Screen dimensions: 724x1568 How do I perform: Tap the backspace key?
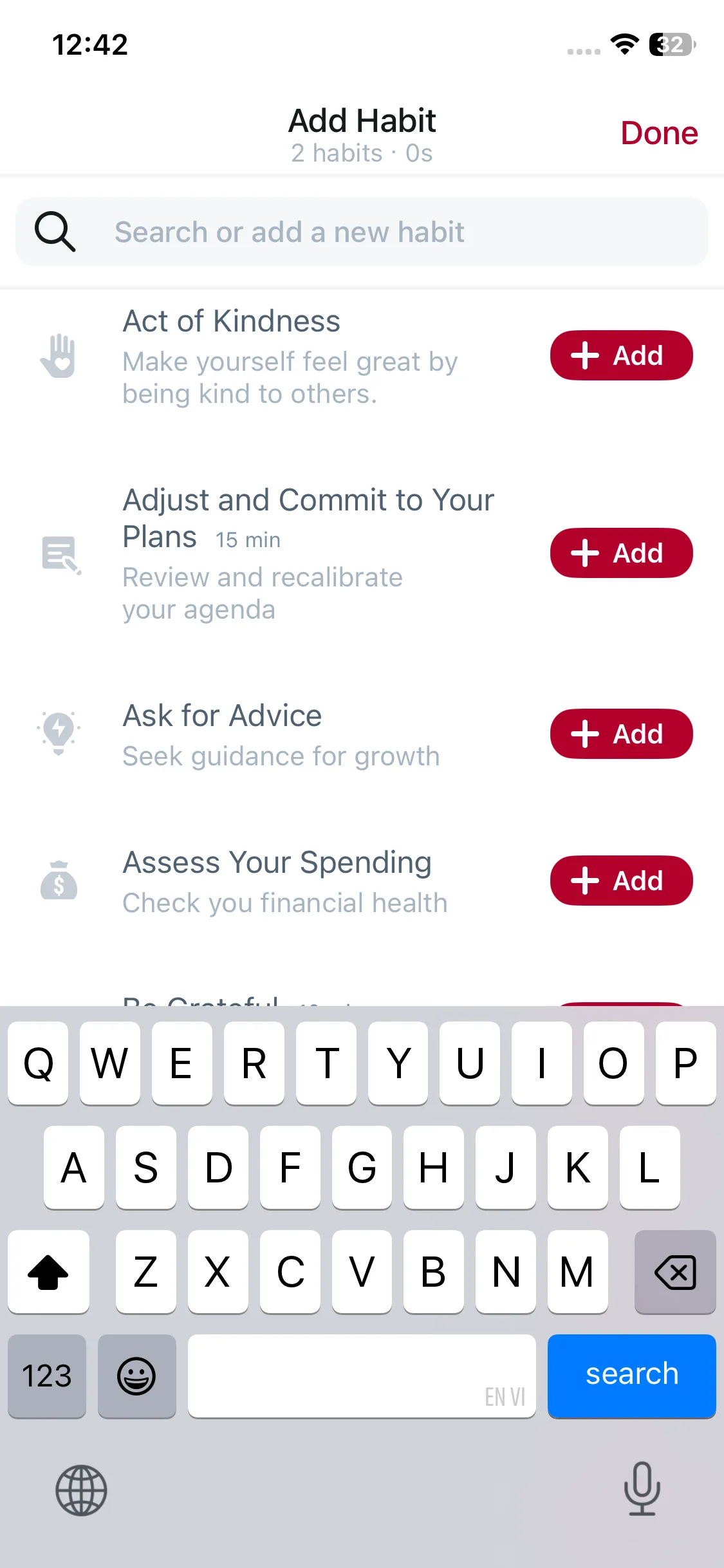click(x=674, y=1272)
